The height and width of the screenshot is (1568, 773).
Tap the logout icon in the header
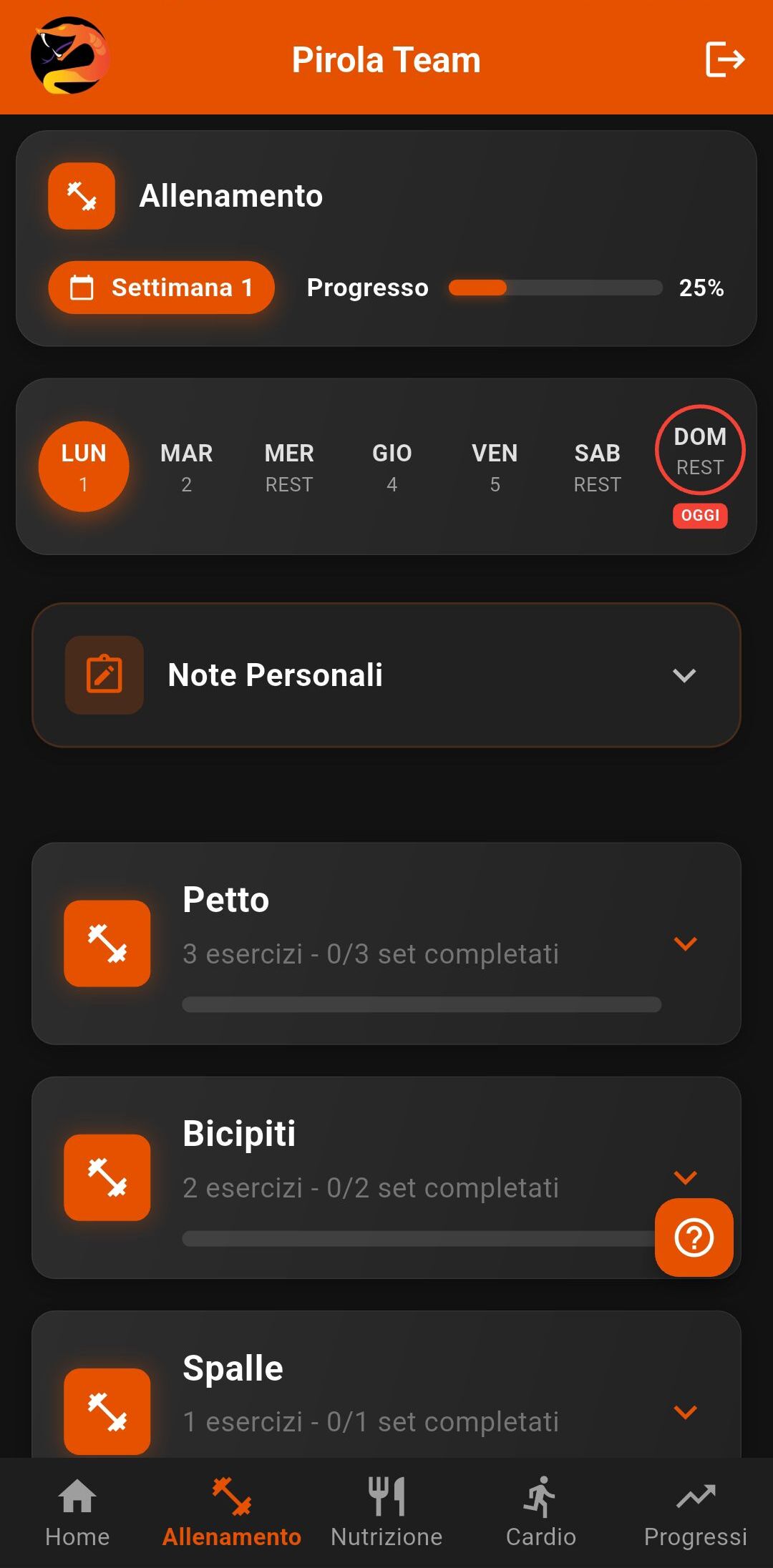(724, 60)
